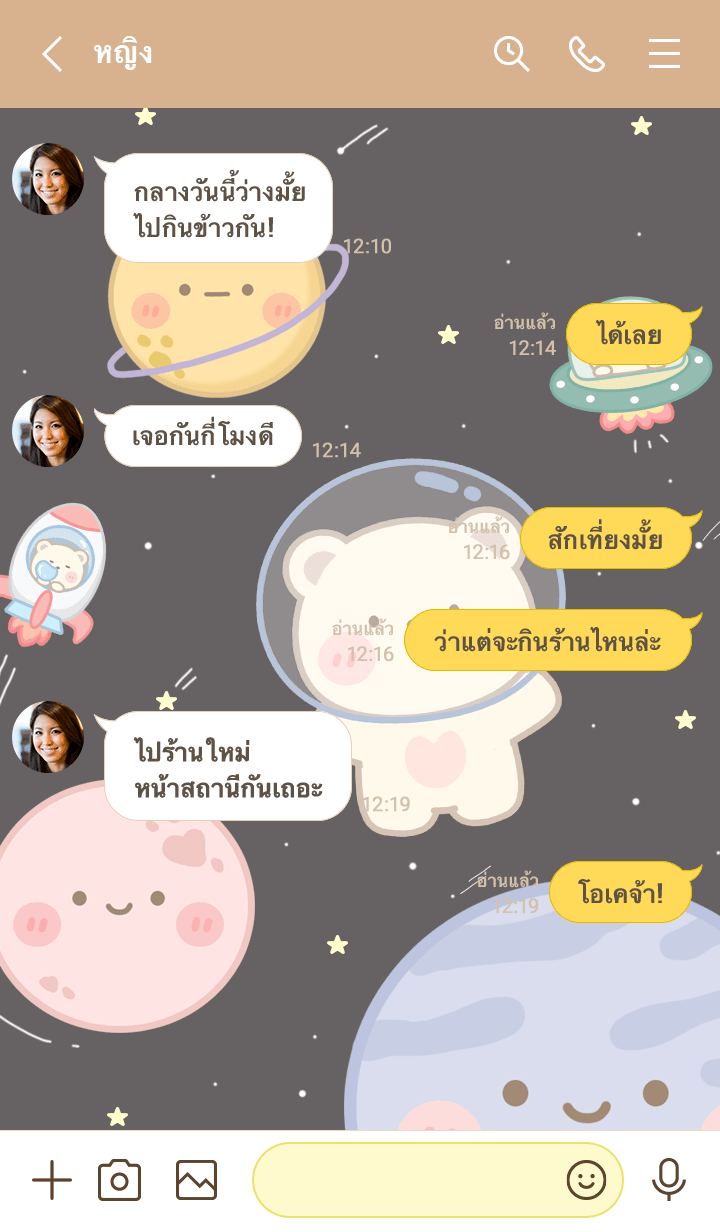The image size is (720, 1232).
Task: Search chat history with the clock magnifier
Action: pos(511,54)
